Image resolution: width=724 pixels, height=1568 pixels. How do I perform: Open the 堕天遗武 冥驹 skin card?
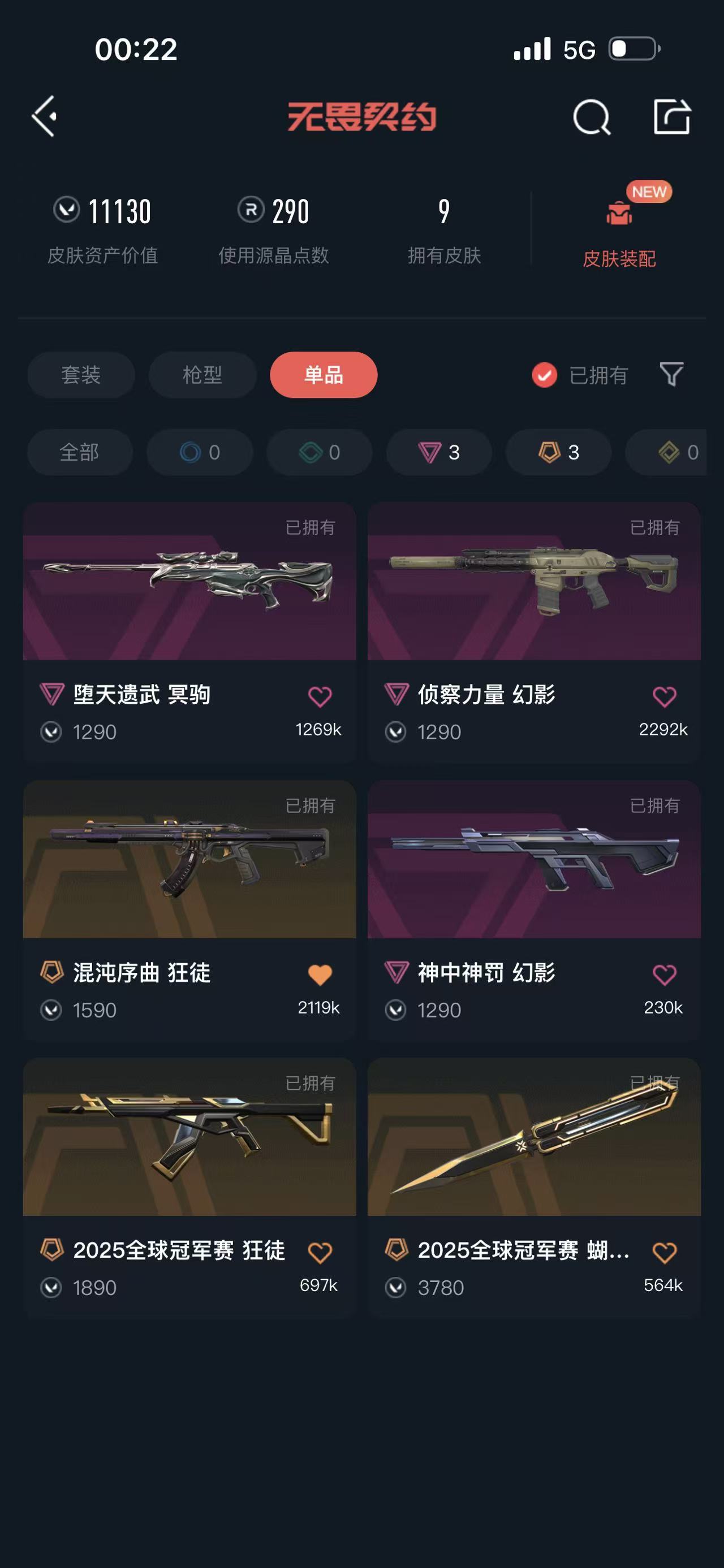tap(189, 582)
